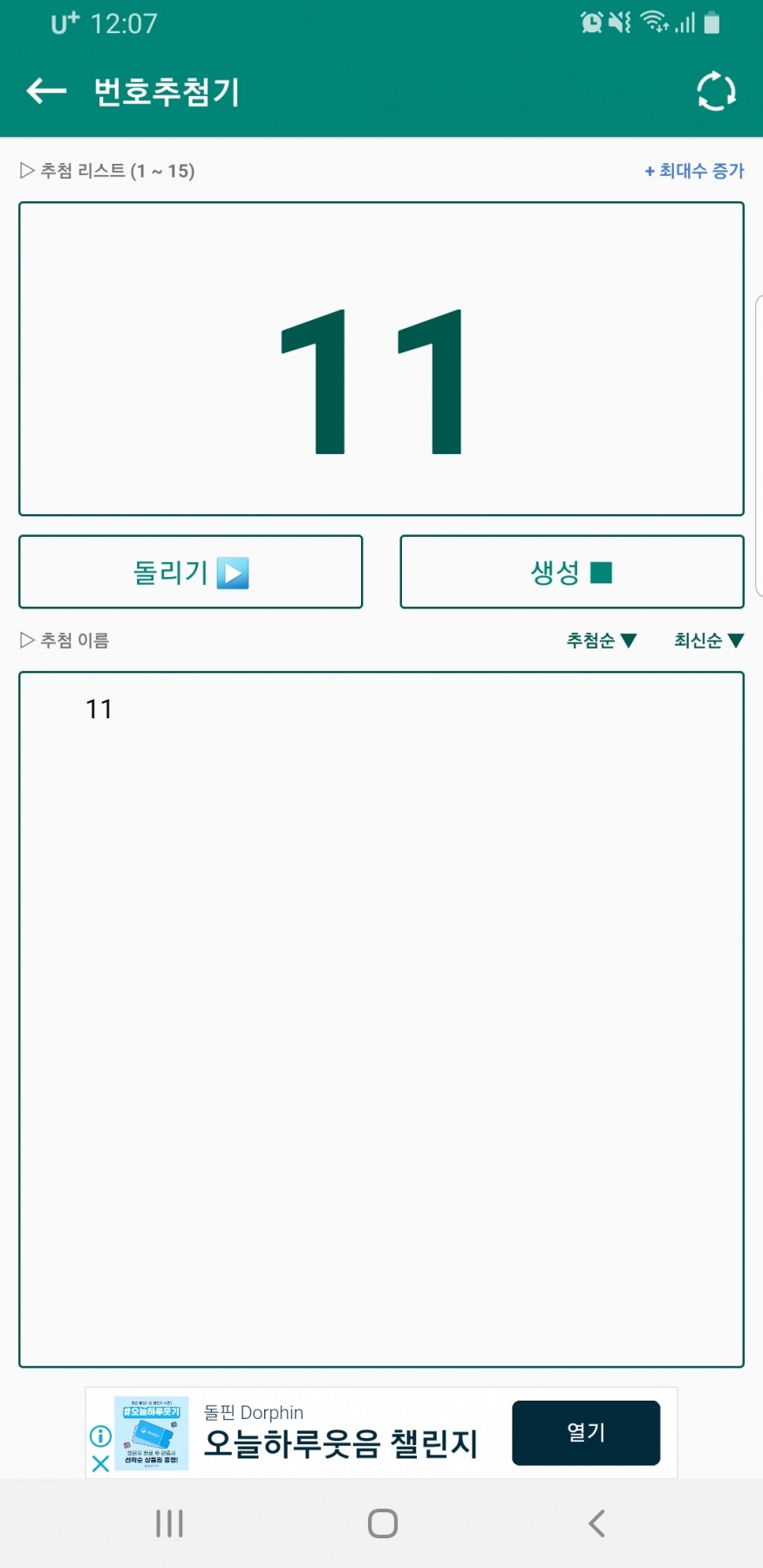This screenshot has width=763, height=1568.
Task: Go to the home screen
Action: pos(383,1523)
